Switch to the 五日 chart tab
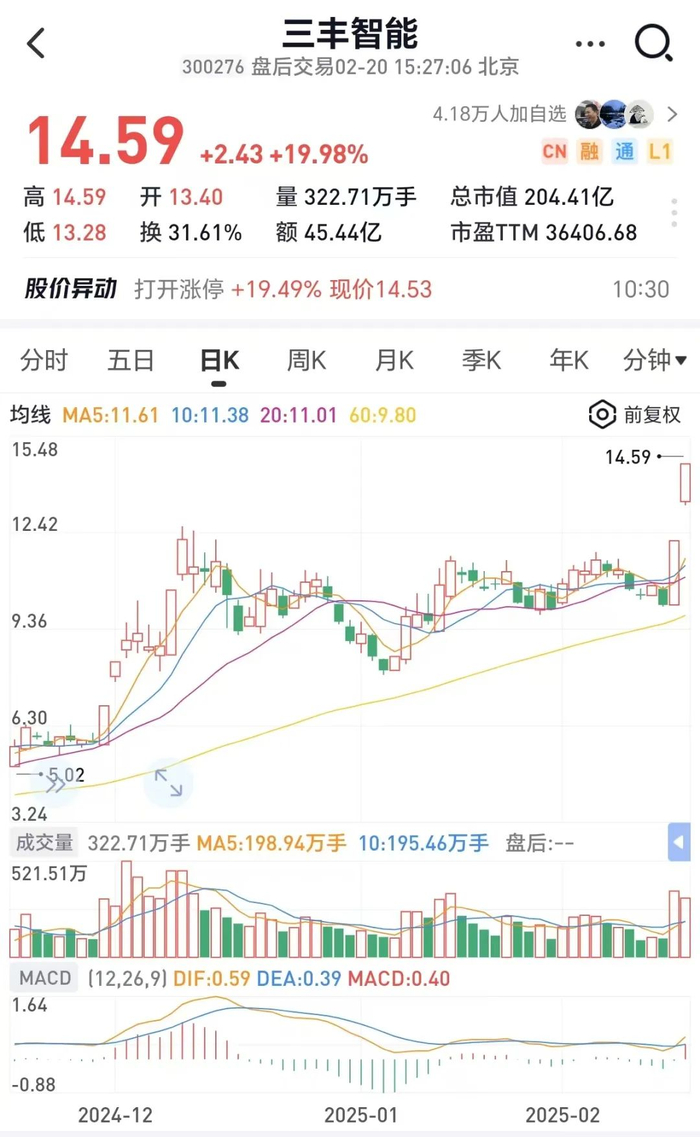Screen dimensions: 700x1137 tap(131, 360)
